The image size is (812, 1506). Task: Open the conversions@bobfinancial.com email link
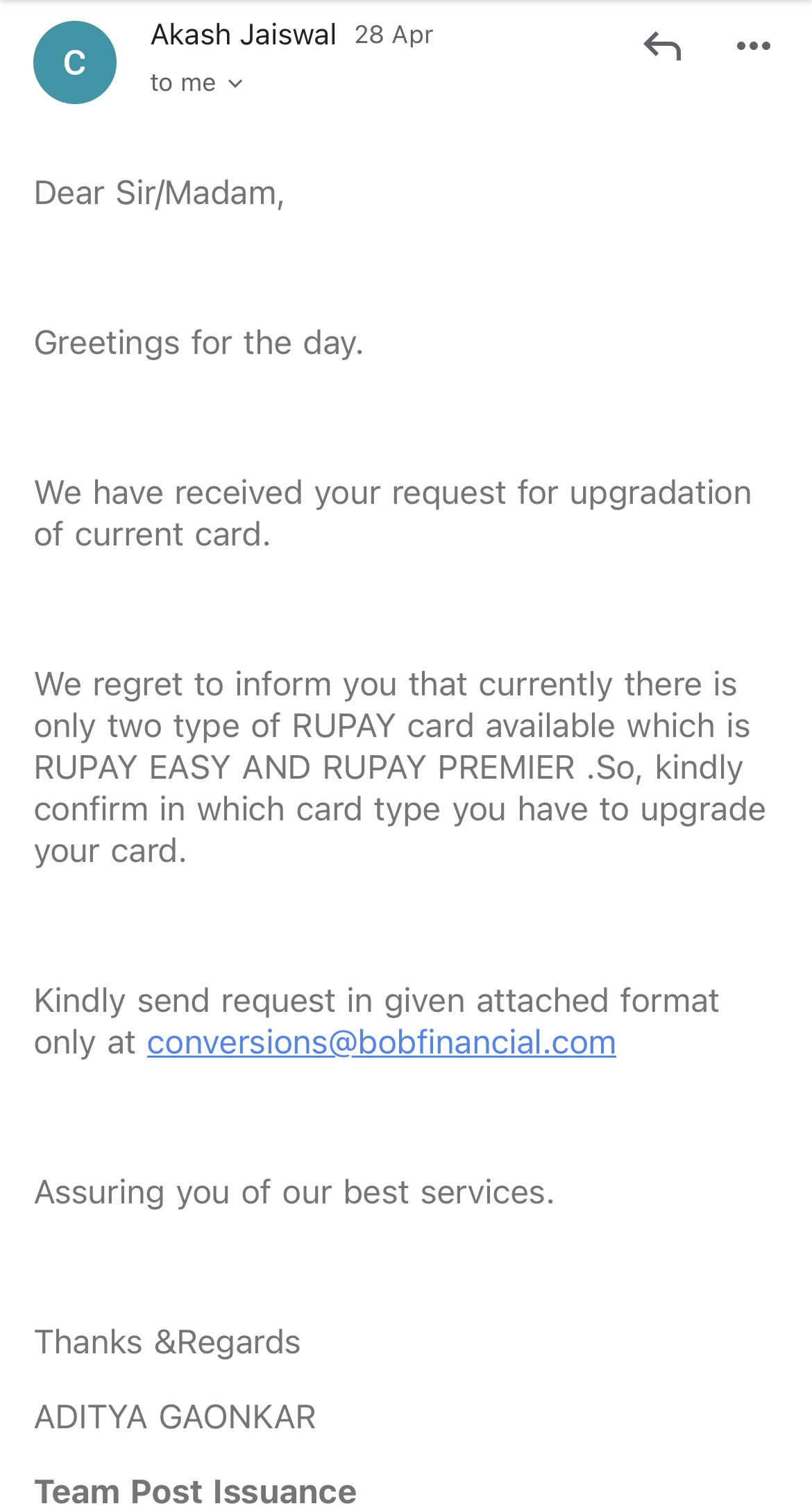pos(381,1042)
